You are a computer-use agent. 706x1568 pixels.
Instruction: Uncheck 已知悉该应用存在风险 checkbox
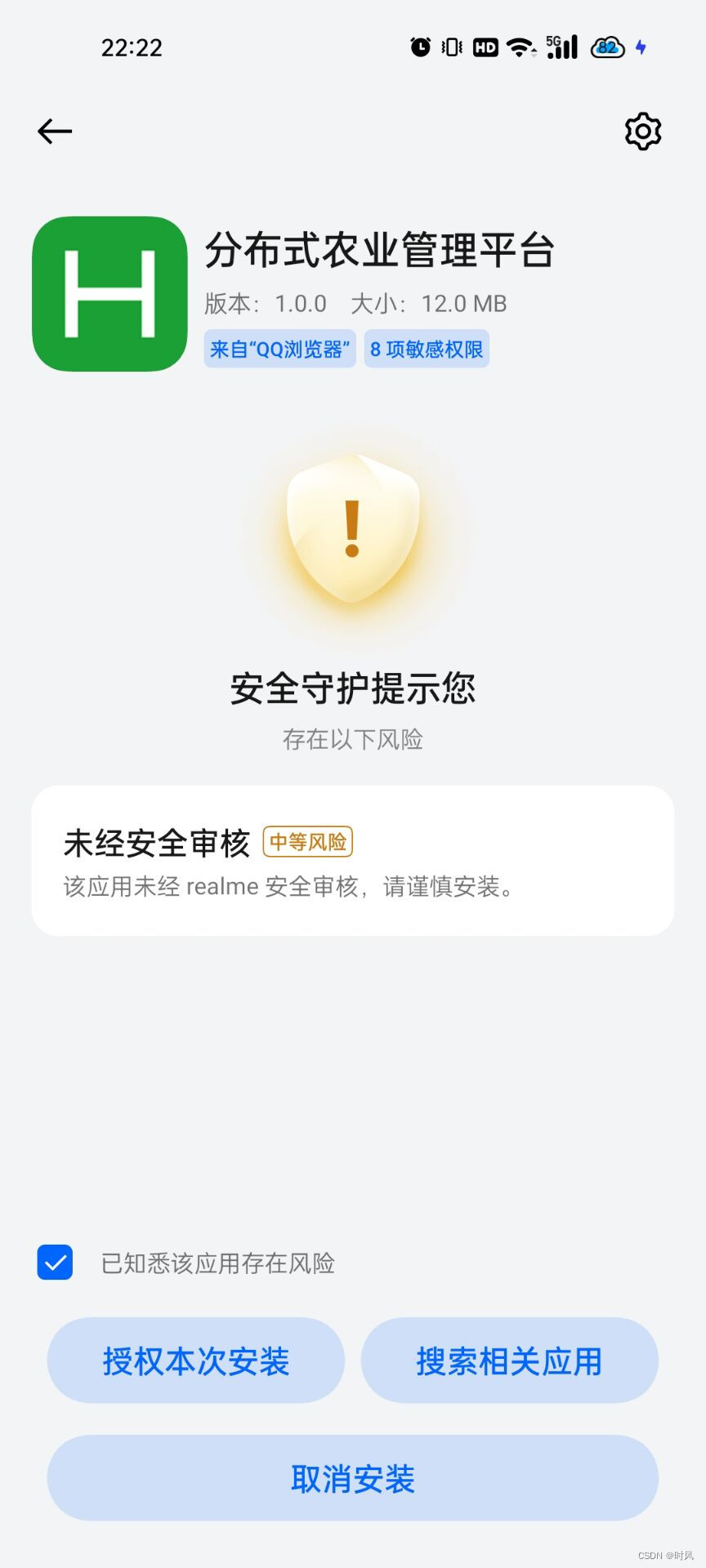[55, 1262]
